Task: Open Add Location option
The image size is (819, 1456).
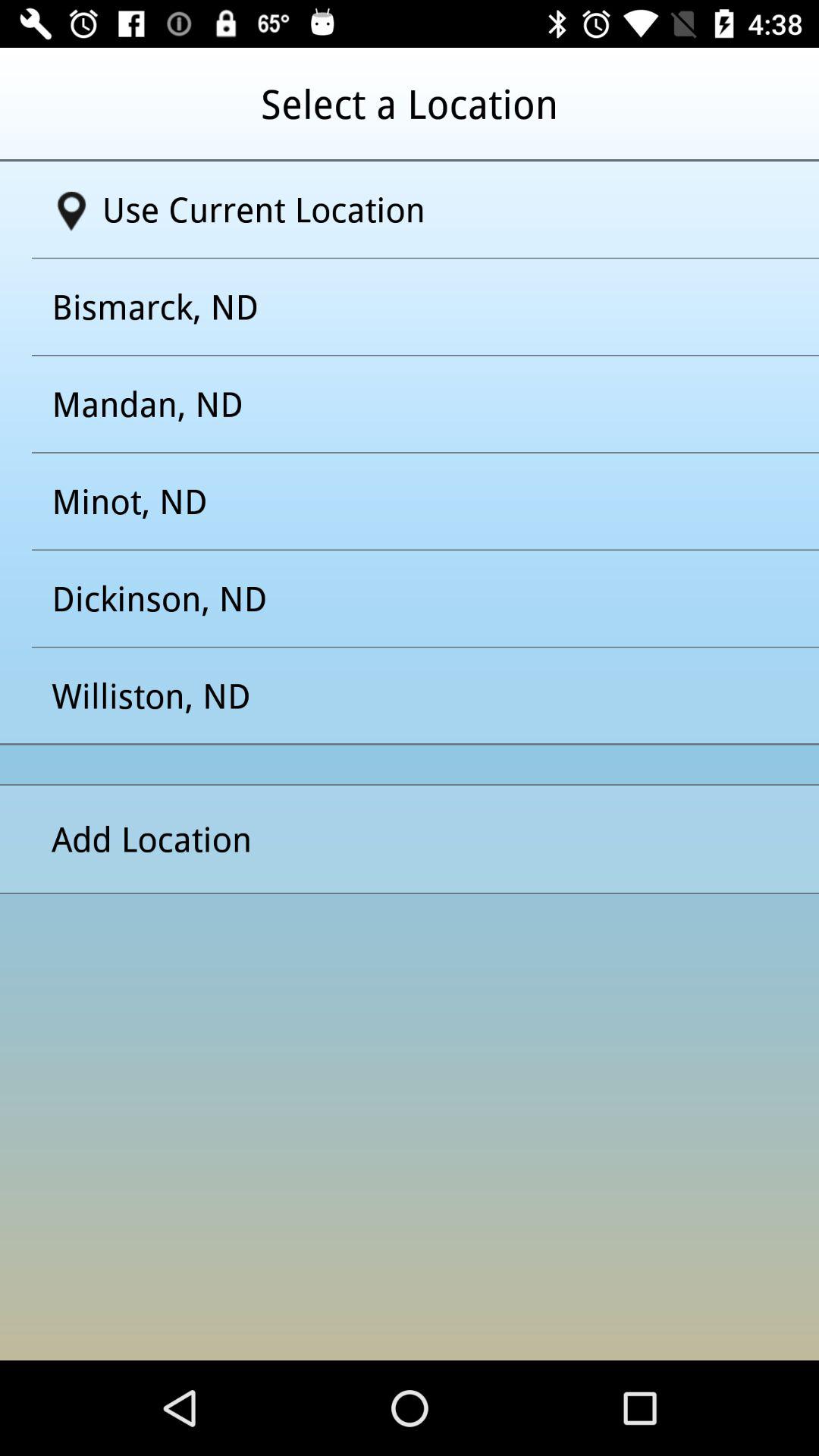Action: pos(409,839)
